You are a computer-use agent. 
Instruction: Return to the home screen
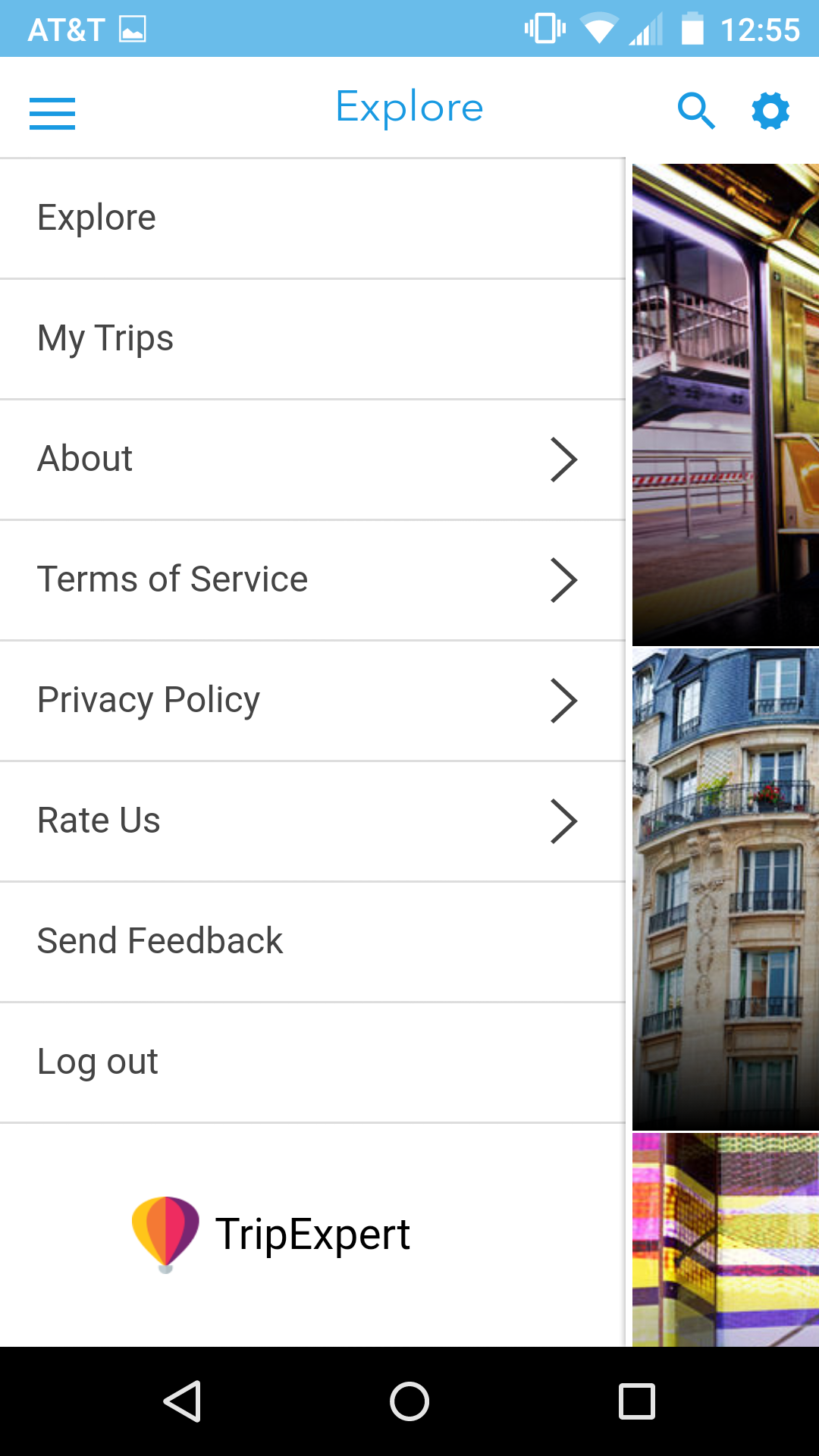point(409,1401)
